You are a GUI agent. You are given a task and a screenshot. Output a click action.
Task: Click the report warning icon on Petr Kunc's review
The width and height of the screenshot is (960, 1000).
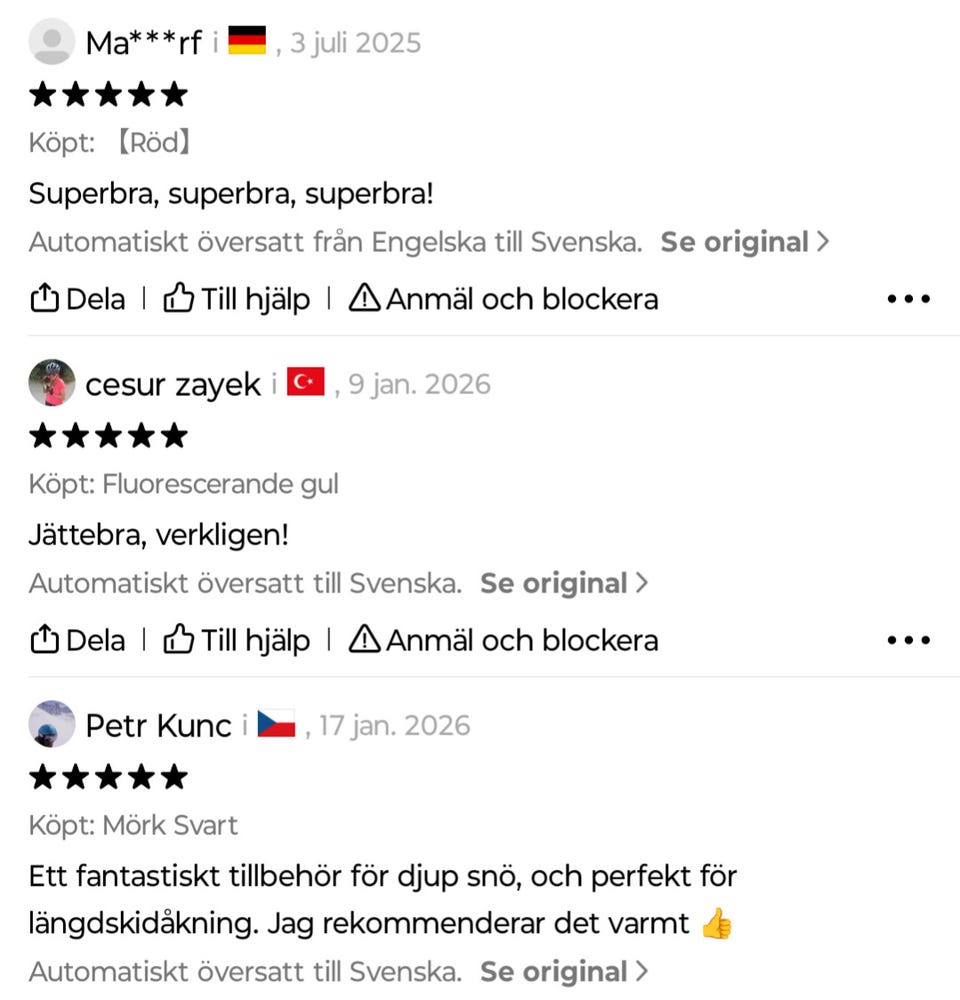(x=365, y=998)
